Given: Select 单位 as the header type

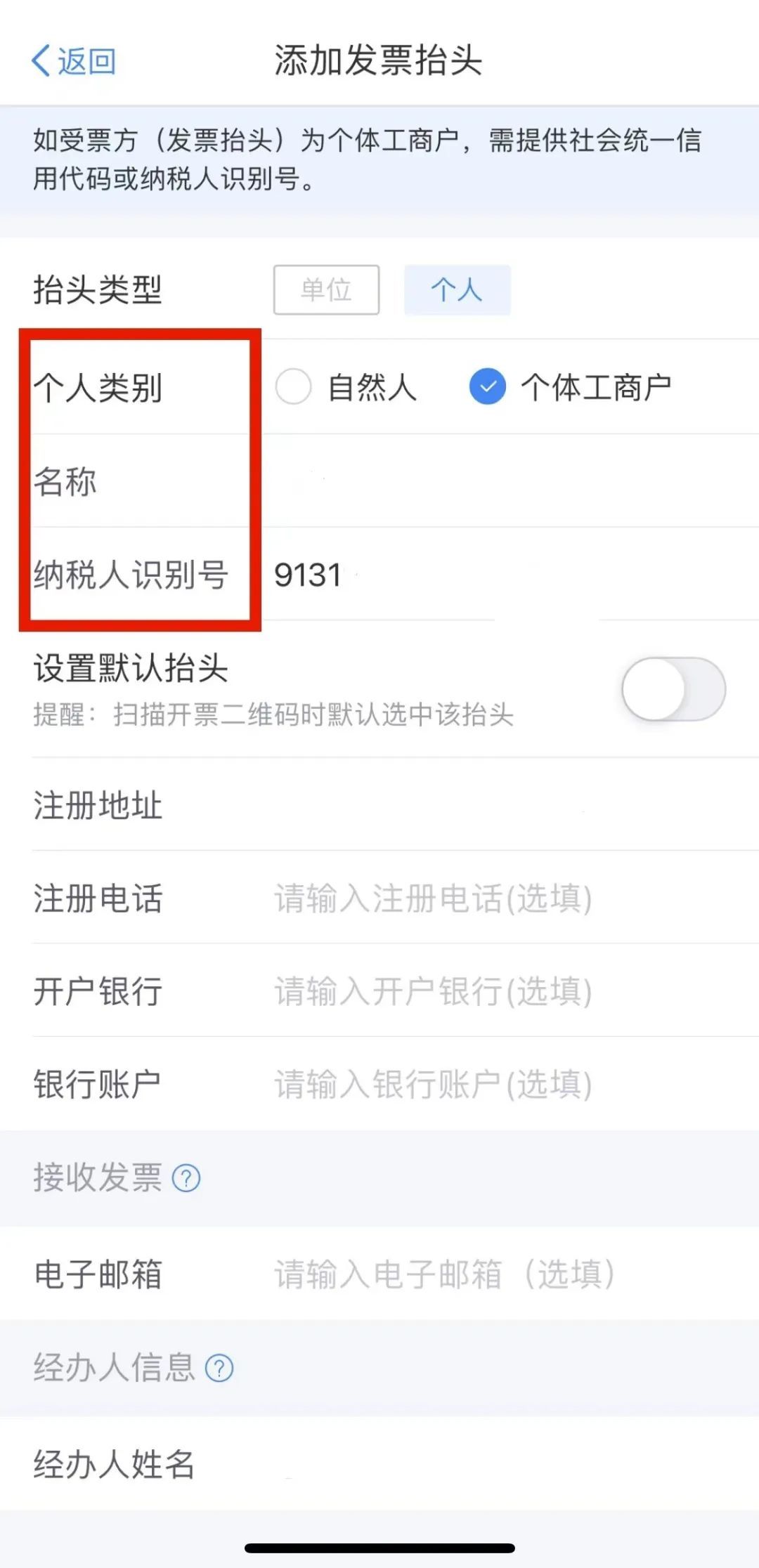Looking at the screenshot, I should 326,289.
